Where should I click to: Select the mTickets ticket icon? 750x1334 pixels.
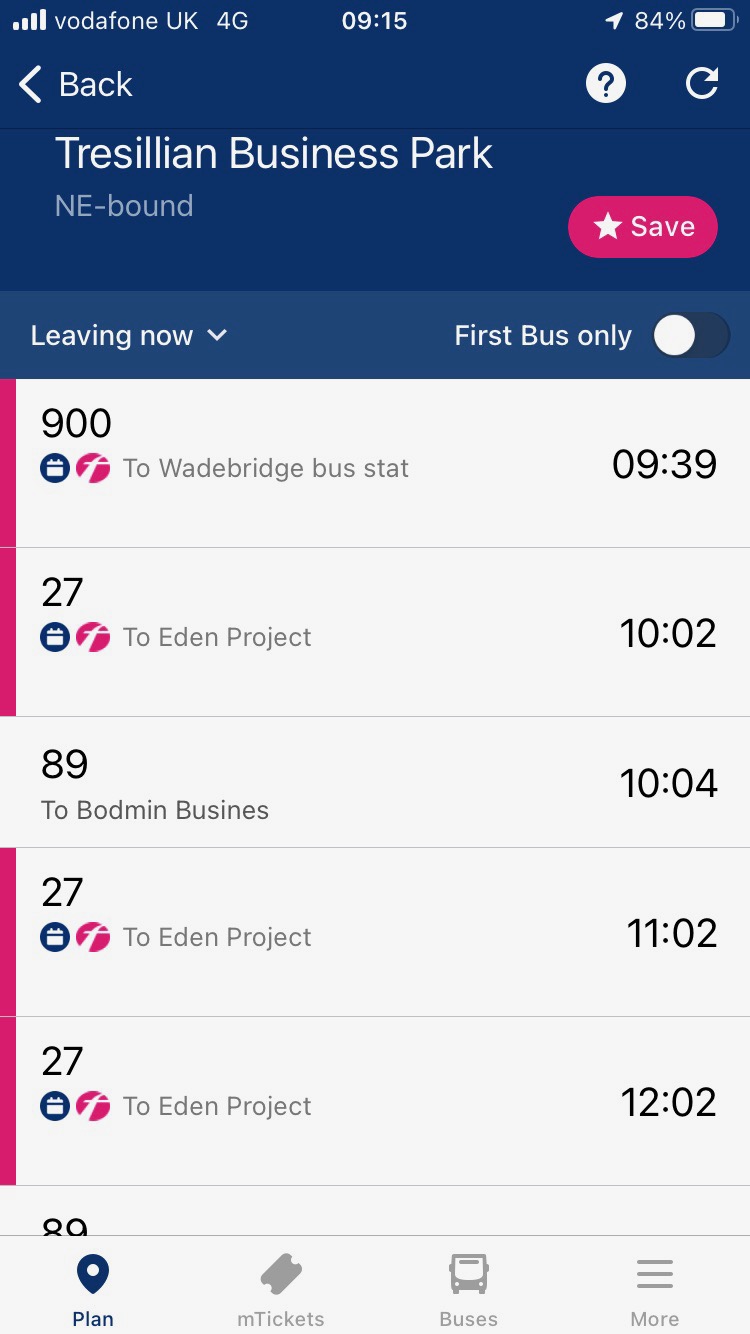[280, 1273]
